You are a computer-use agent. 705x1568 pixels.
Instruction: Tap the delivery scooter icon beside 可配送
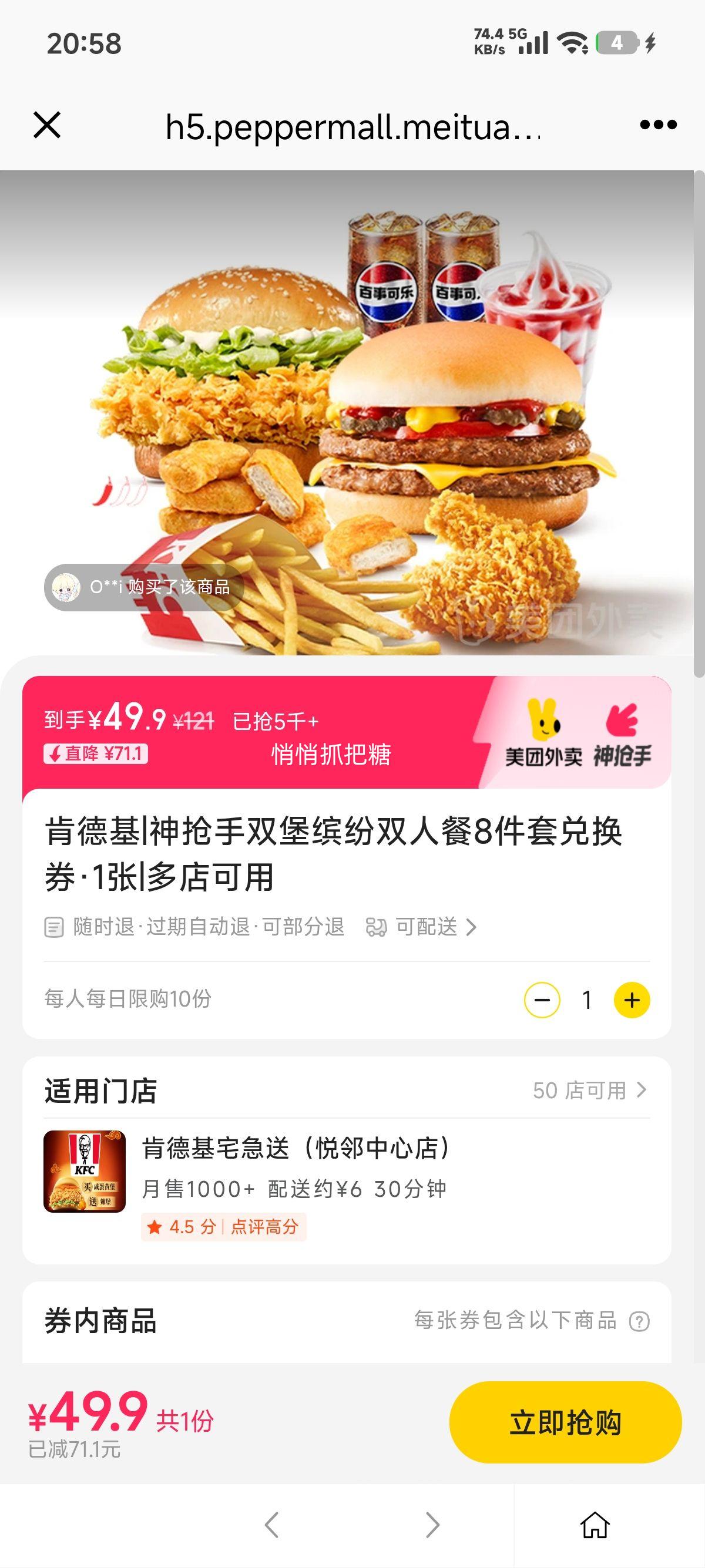(x=377, y=927)
